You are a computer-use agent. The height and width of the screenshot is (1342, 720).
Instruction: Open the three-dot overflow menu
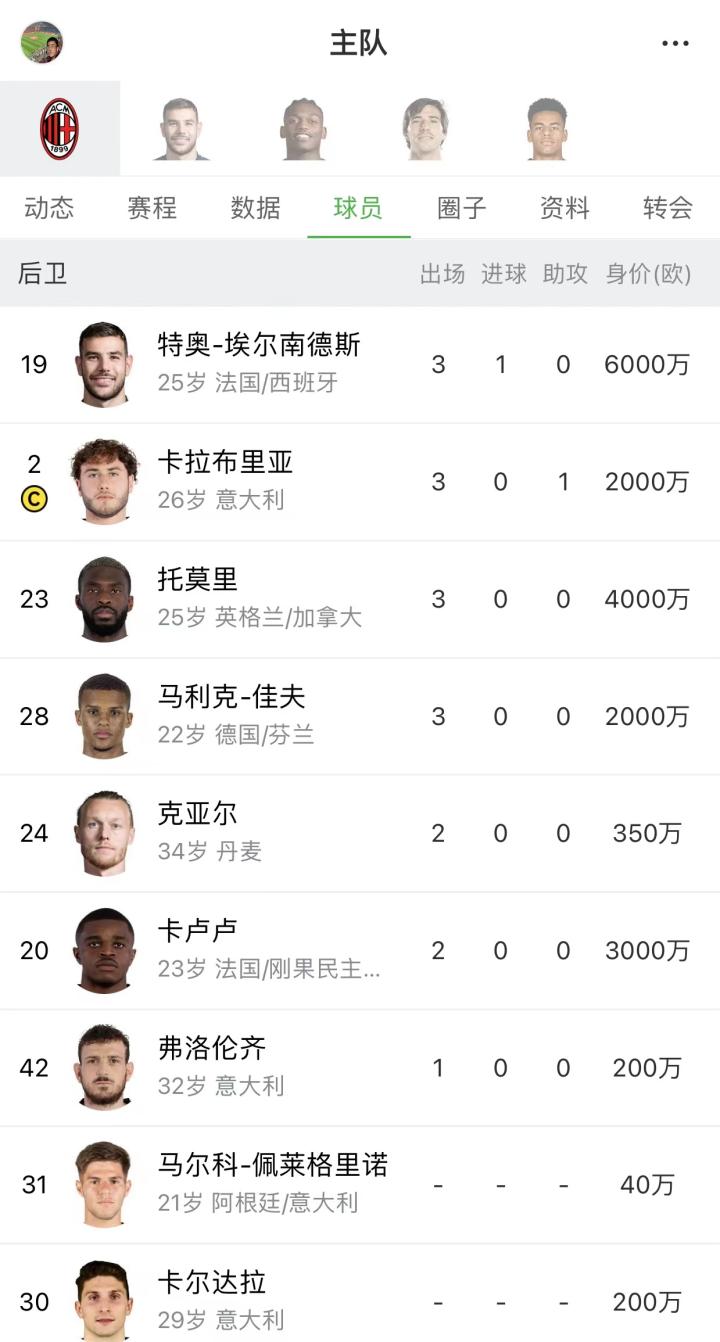(x=675, y=43)
